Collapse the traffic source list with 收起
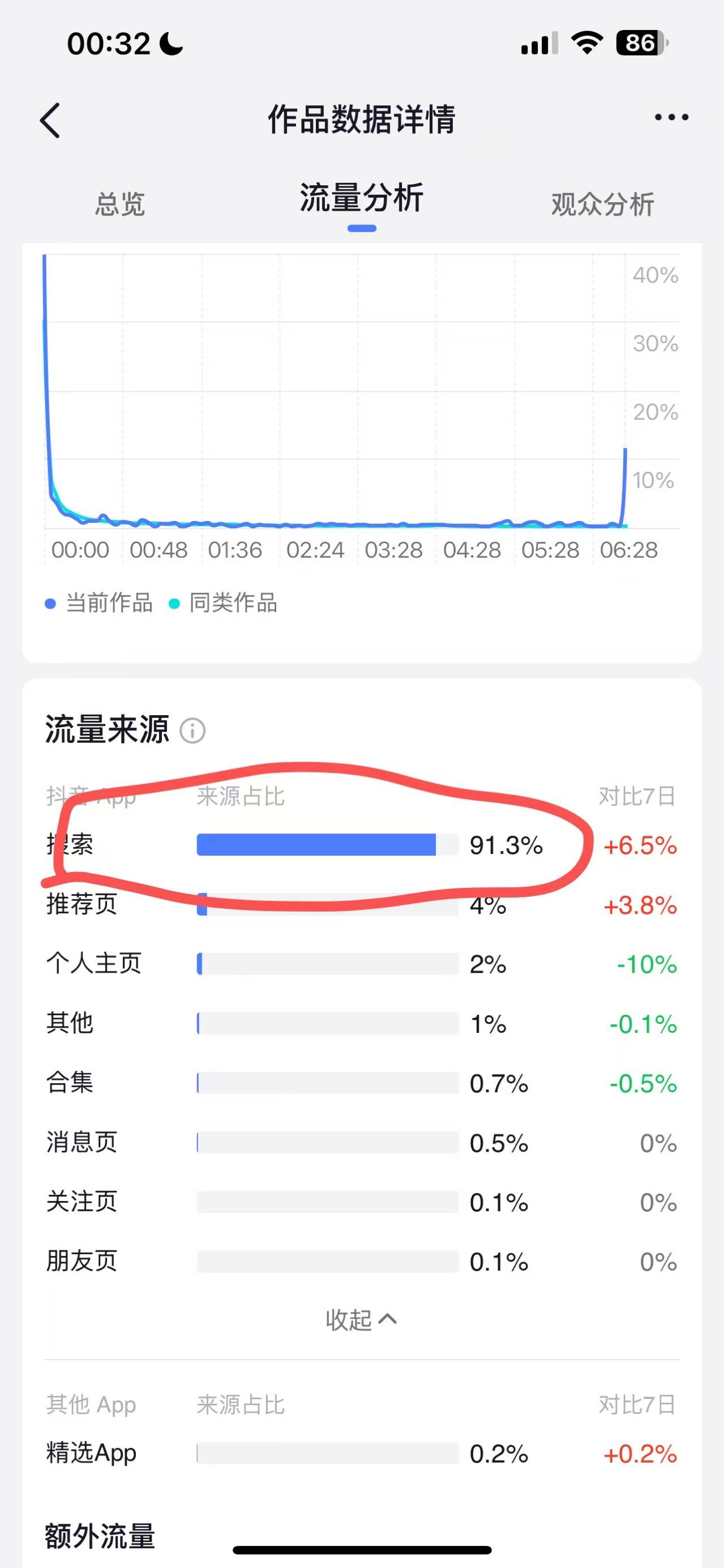The width and height of the screenshot is (724, 1568). [361, 1319]
